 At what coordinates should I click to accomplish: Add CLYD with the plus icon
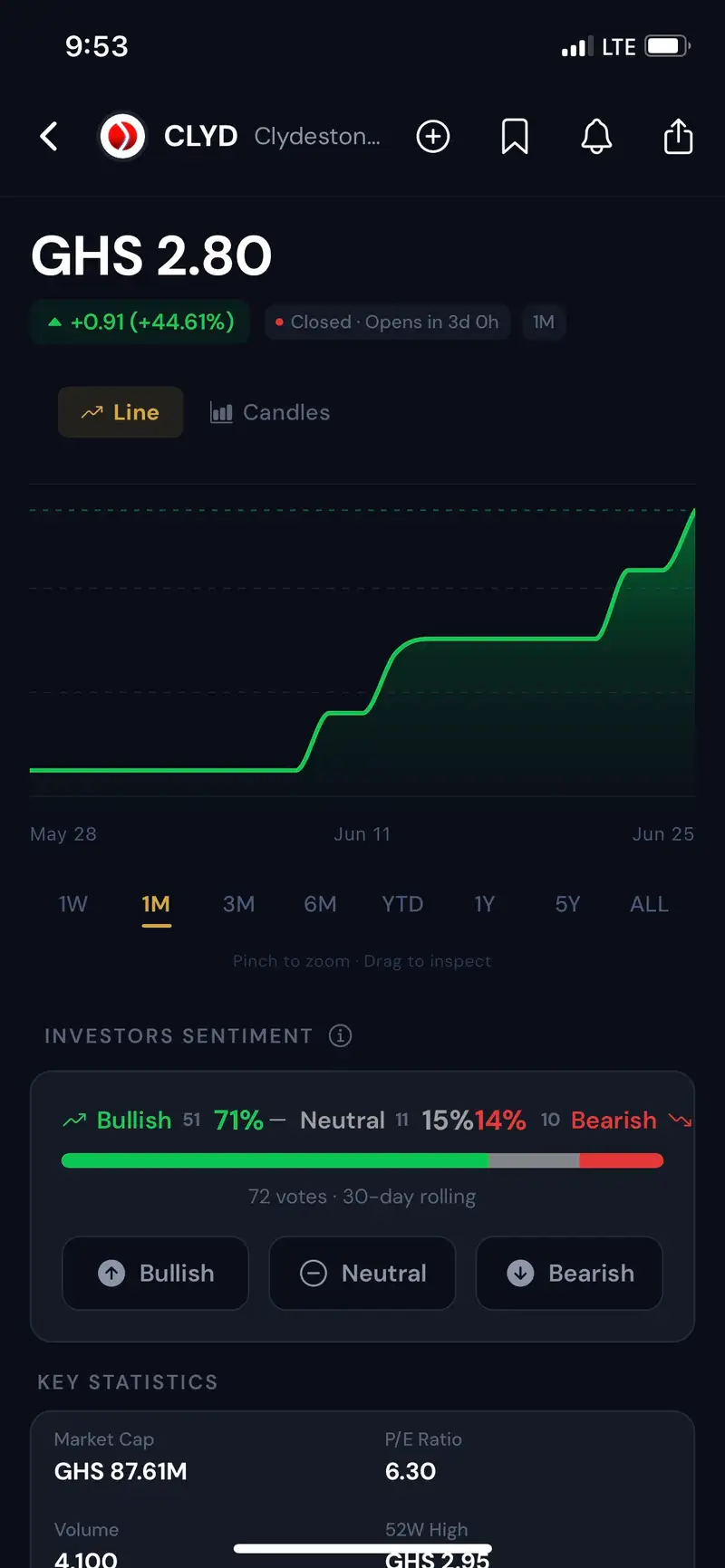pyautogui.click(x=432, y=137)
